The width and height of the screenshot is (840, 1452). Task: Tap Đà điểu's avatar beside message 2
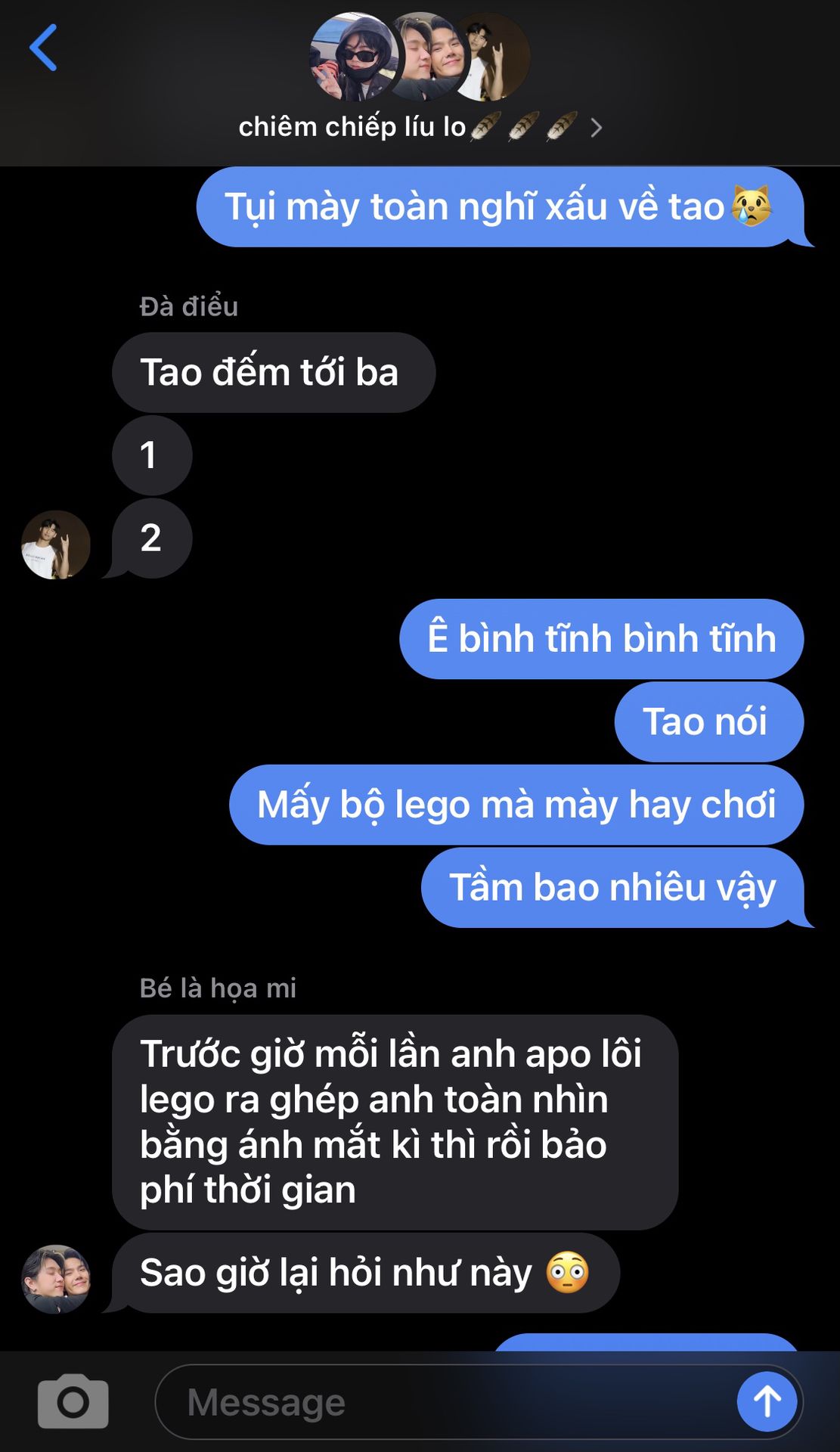tap(56, 544)
